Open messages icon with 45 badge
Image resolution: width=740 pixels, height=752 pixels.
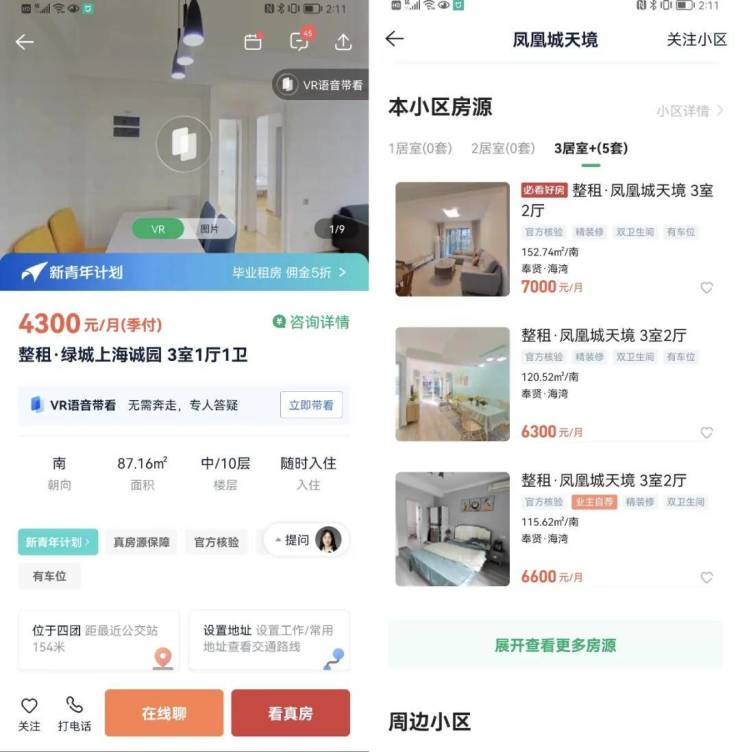[298, 42]
